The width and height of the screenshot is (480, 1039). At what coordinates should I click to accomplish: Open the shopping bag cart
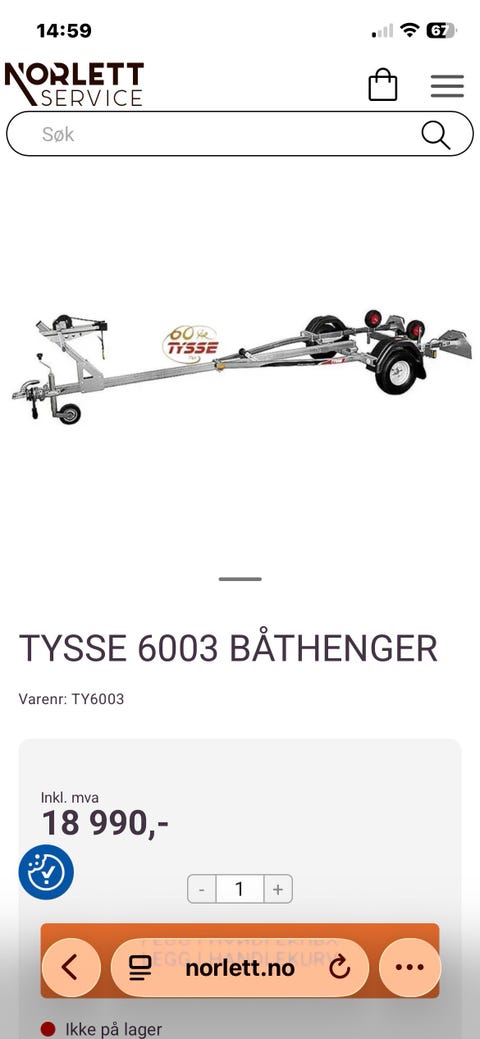click(383, 85)
